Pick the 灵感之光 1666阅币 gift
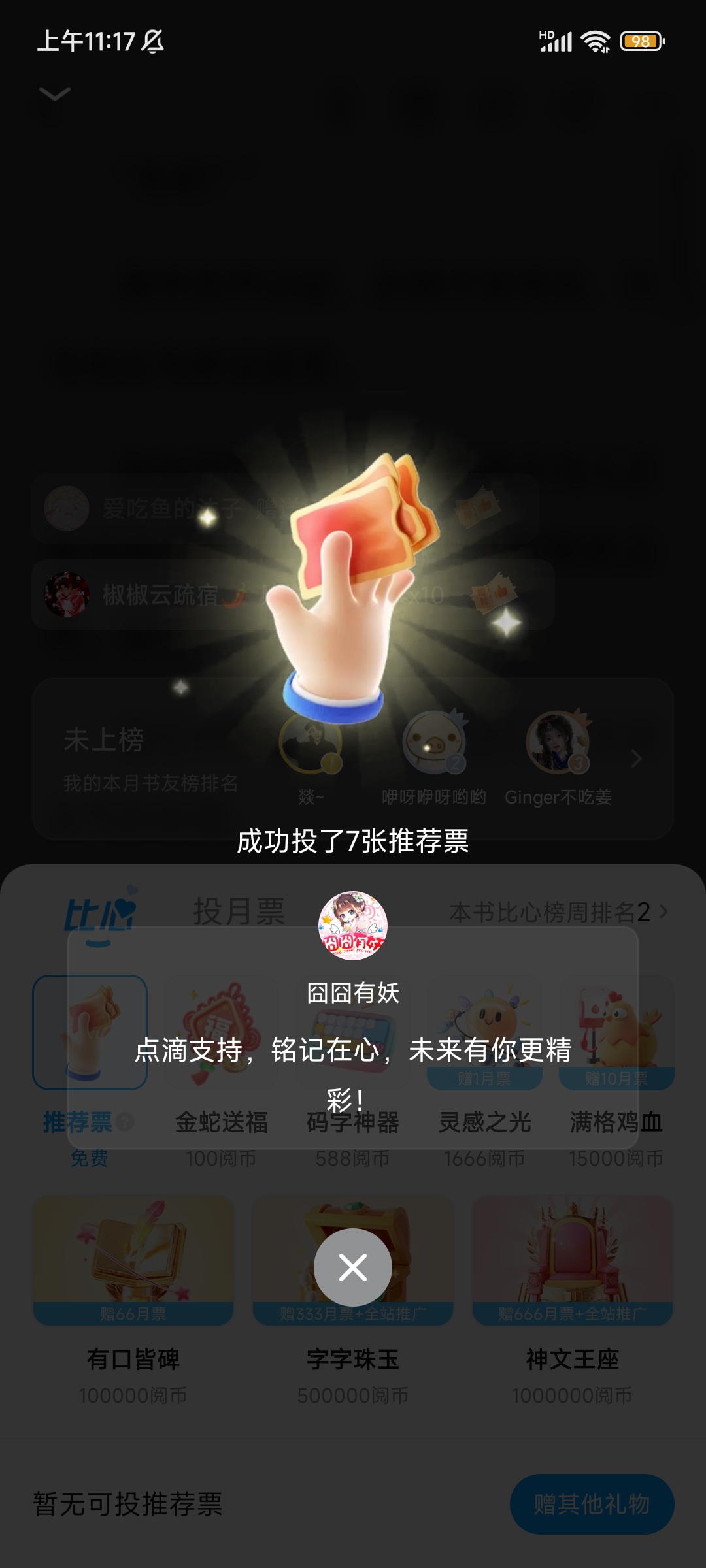 [x=484, y=1073]
